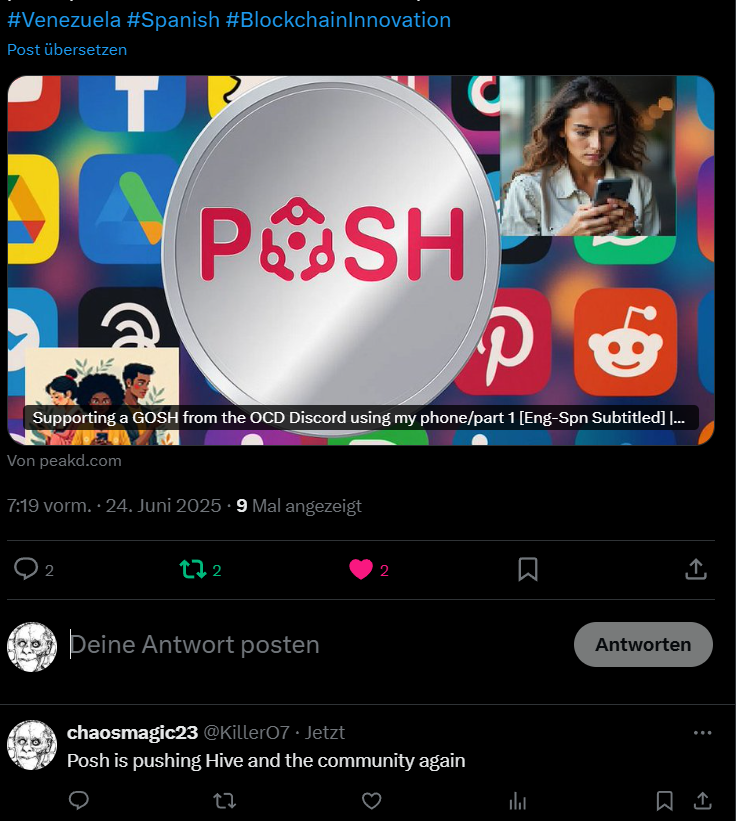Open the peakd.com POSH link card
The height and width of the screenshot is (821, 736).
tap(360, 260)
